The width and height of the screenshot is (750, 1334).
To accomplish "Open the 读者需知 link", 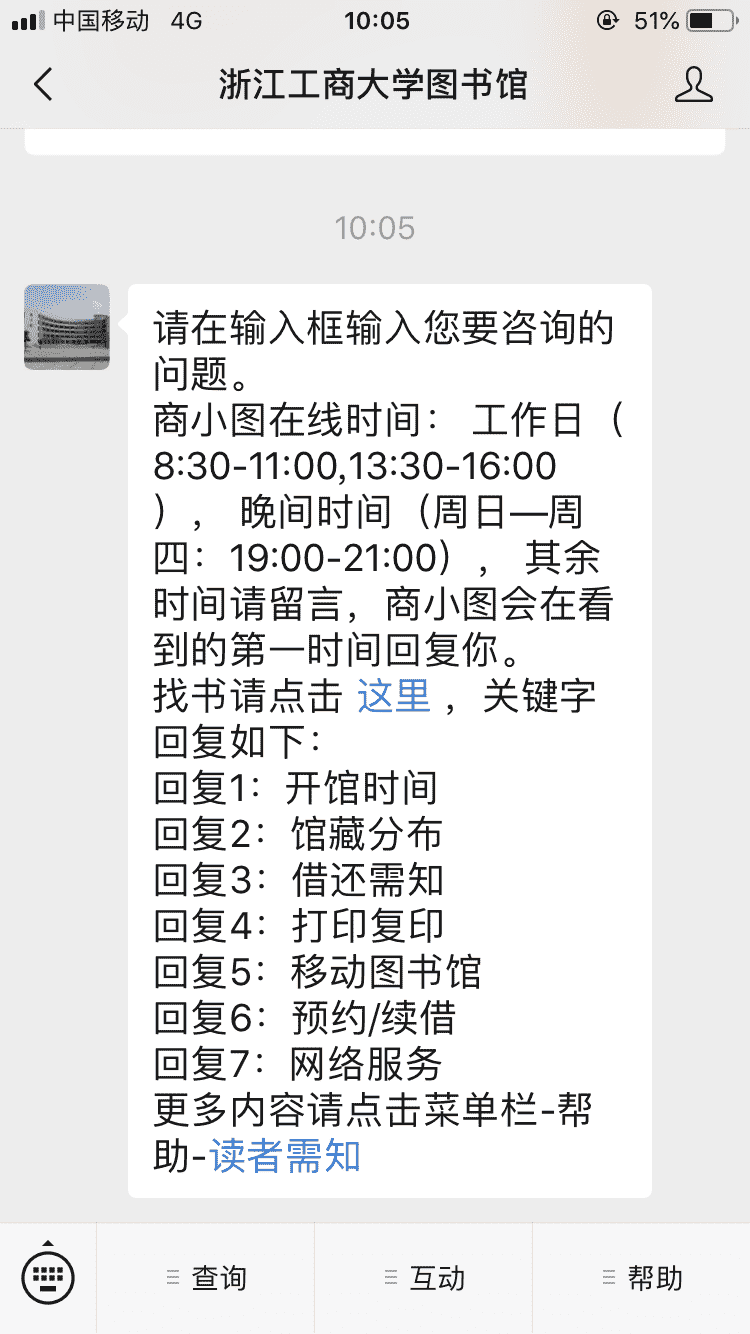I will tap(285, 1156).
